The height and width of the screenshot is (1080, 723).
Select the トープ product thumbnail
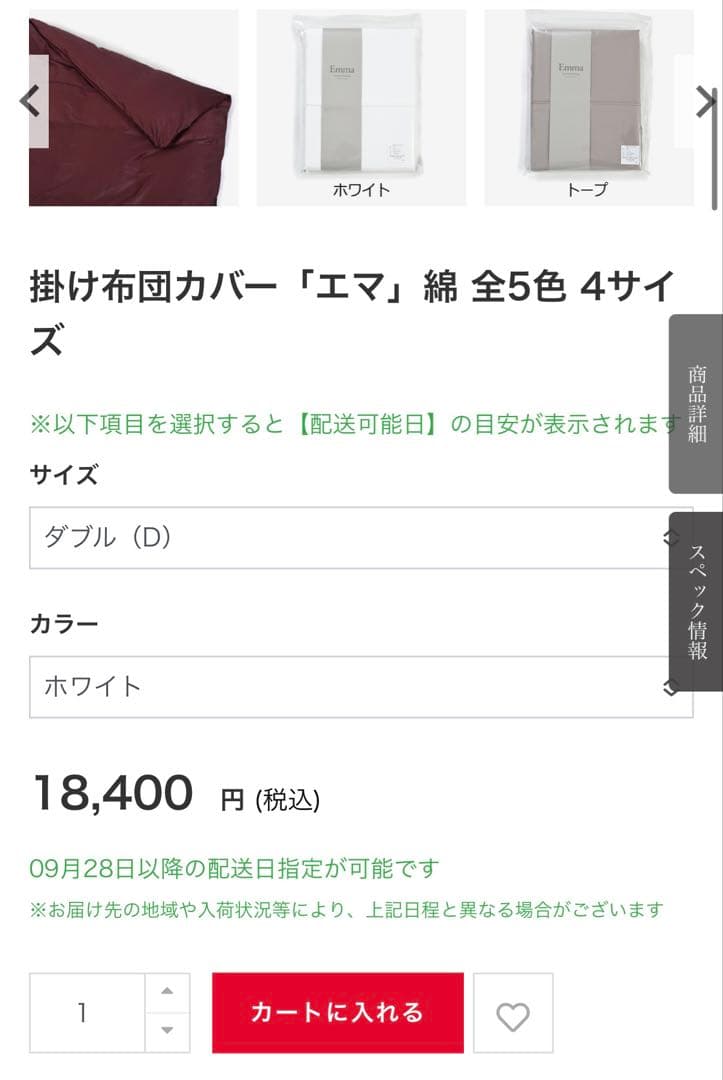[x=590, y=95]
